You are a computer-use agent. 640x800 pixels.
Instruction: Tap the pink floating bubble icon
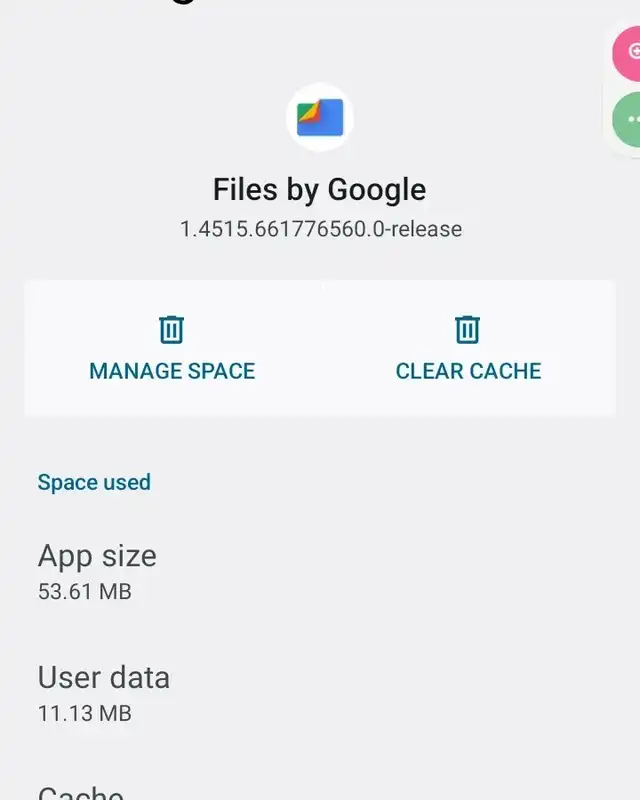pos(629,52)
